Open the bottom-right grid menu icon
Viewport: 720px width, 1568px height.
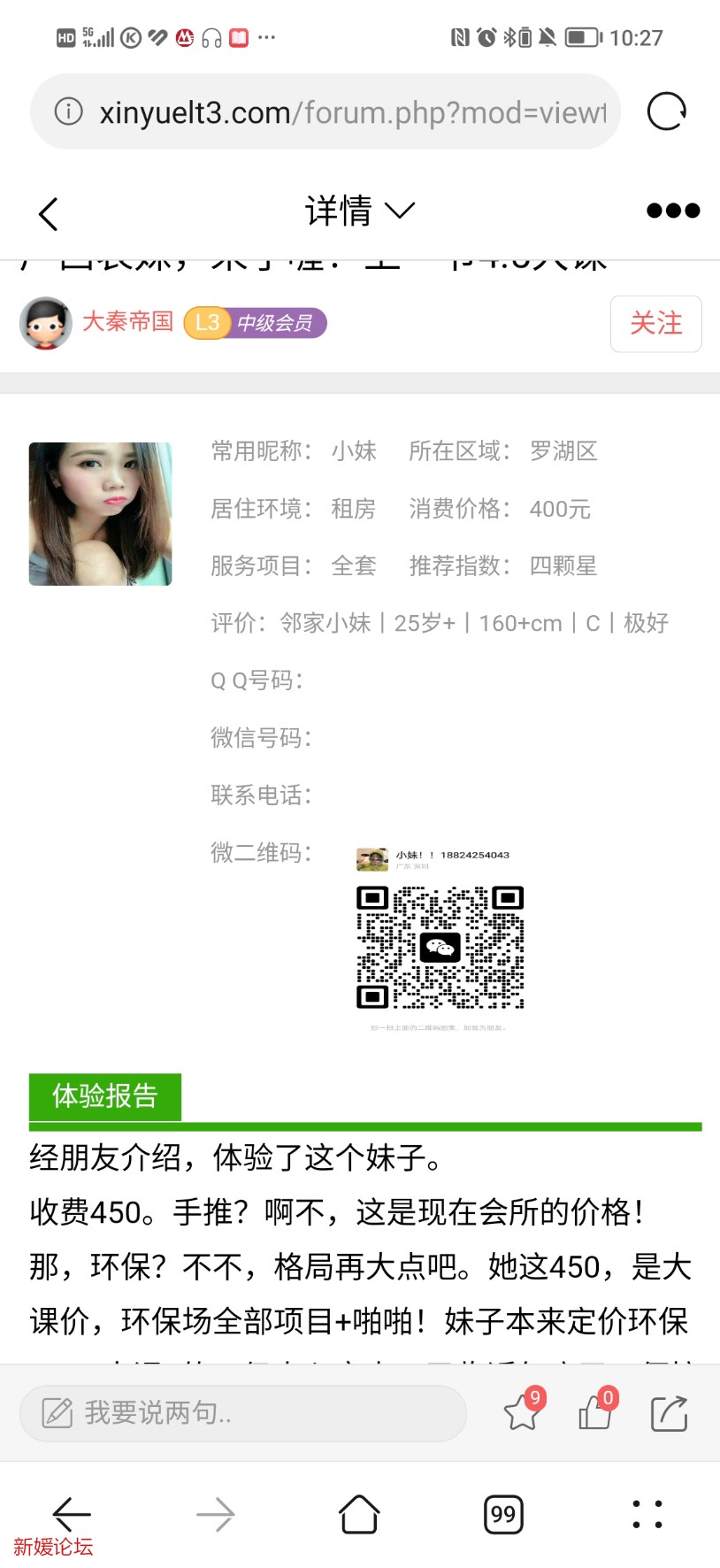[x=647, y=1515]
